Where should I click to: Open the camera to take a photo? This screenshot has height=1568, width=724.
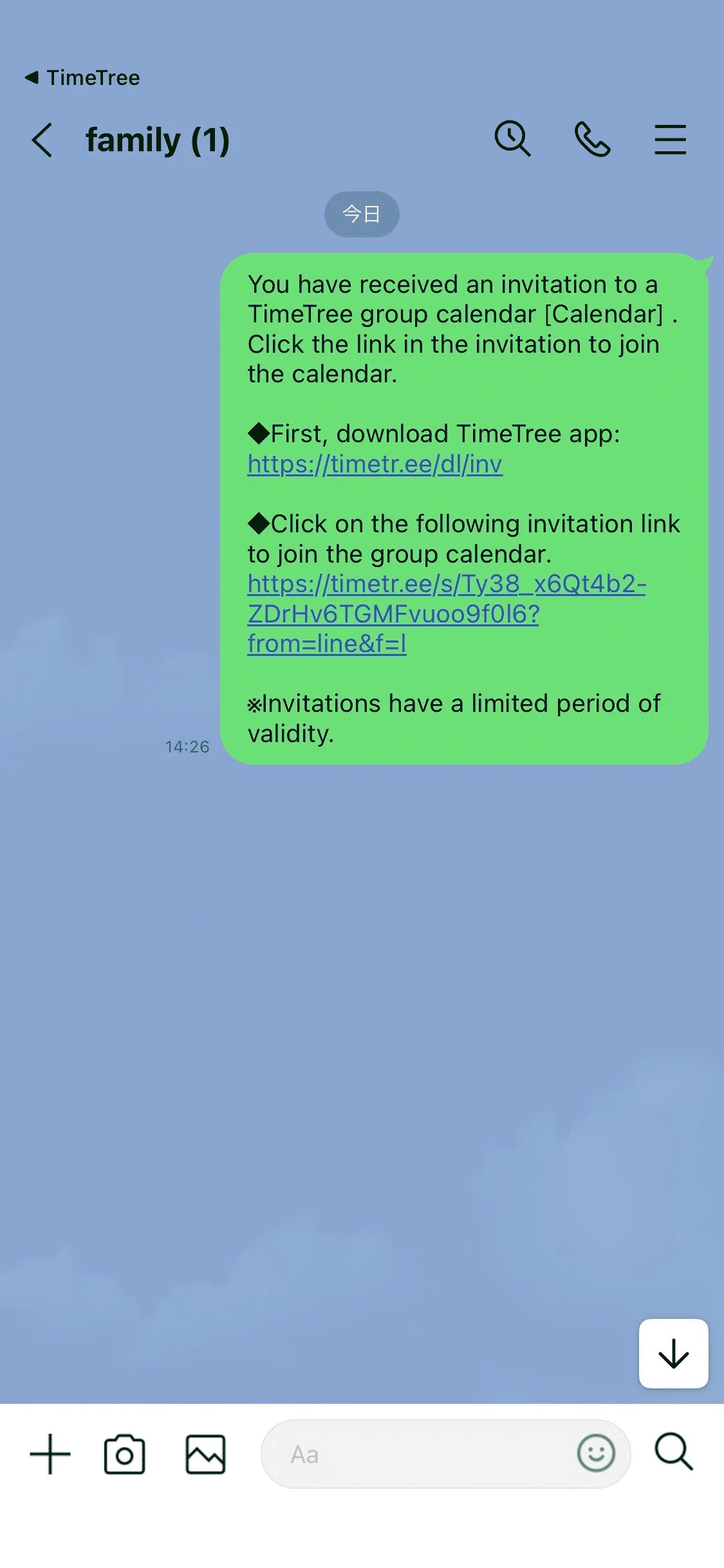click(x=124, y=1453)
